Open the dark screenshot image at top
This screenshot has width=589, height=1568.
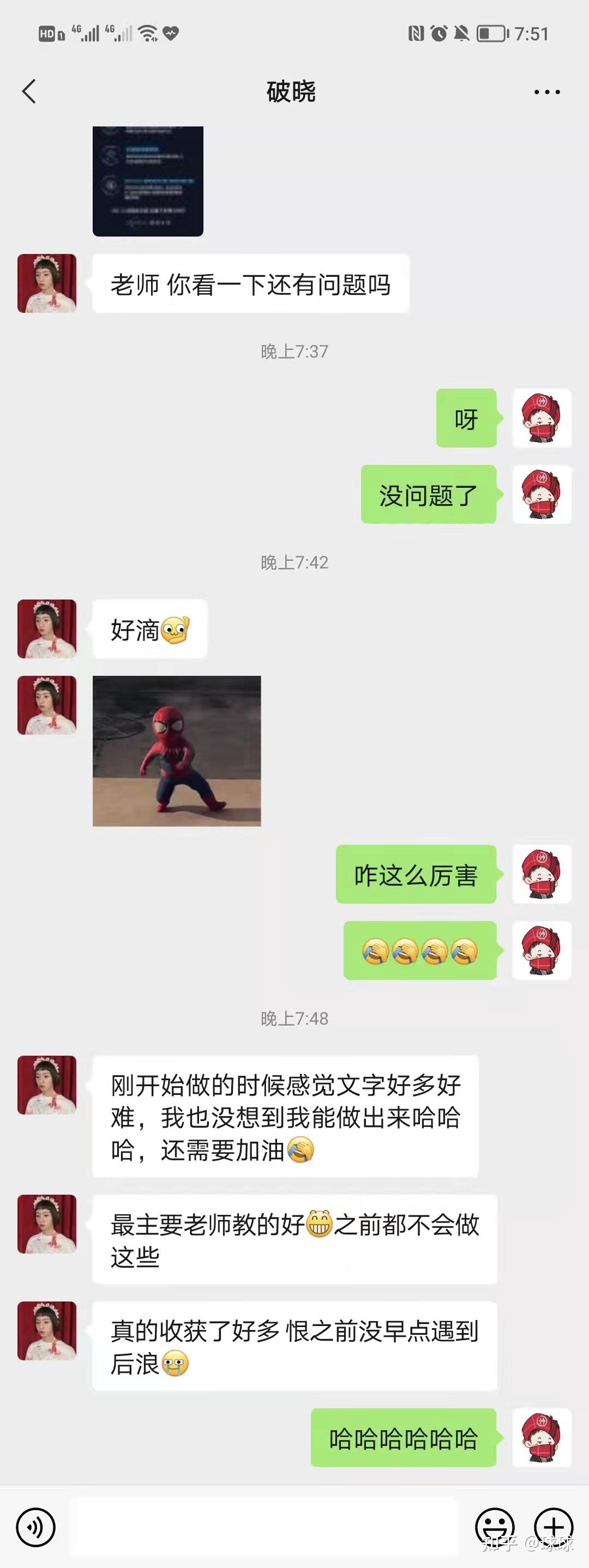[147, 181]
